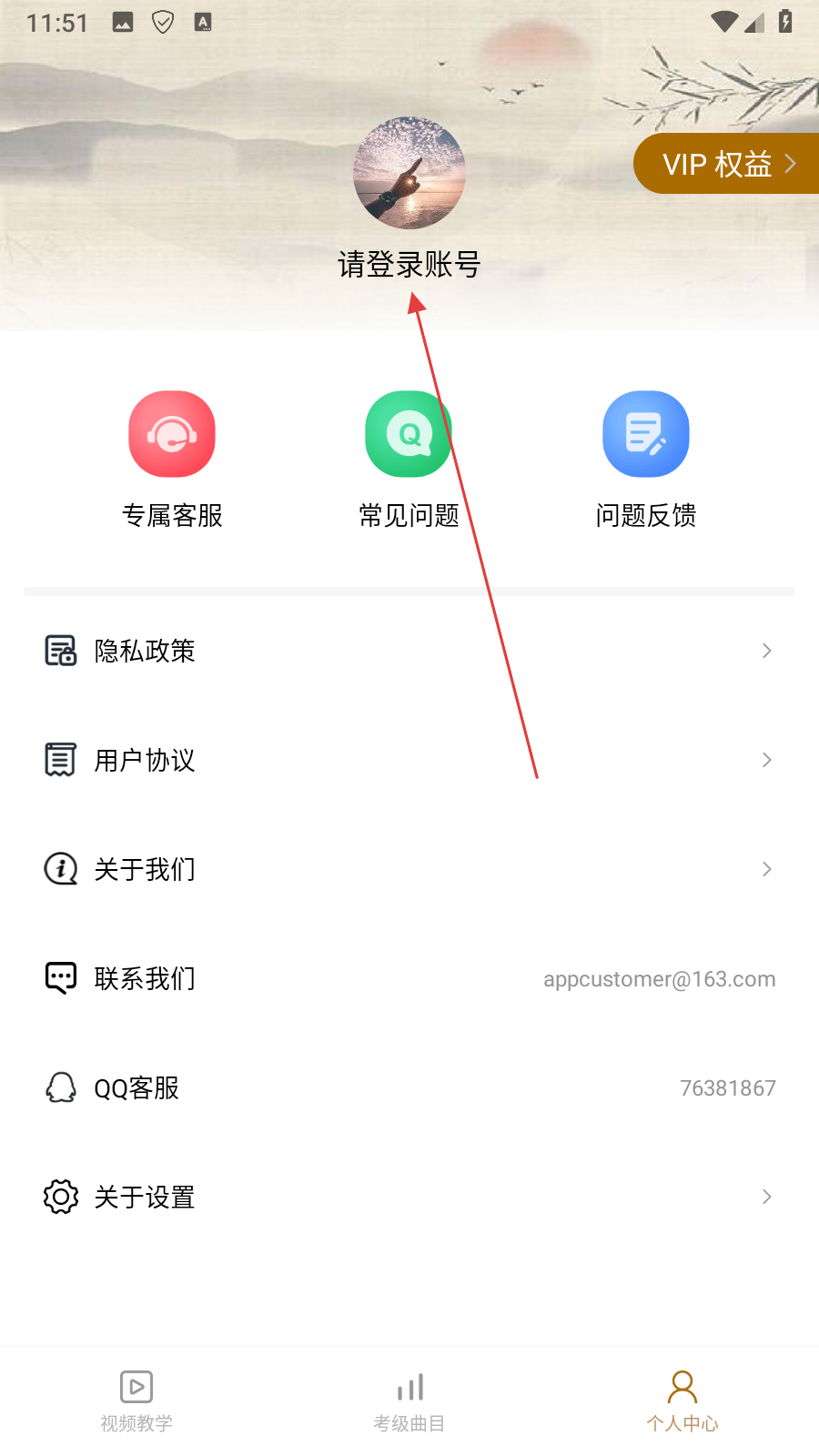Viewport: 819px width, 1456px height.
Task: Tap the QQ客服 row
Action: pyautogui.click(x=409, y=1087)
